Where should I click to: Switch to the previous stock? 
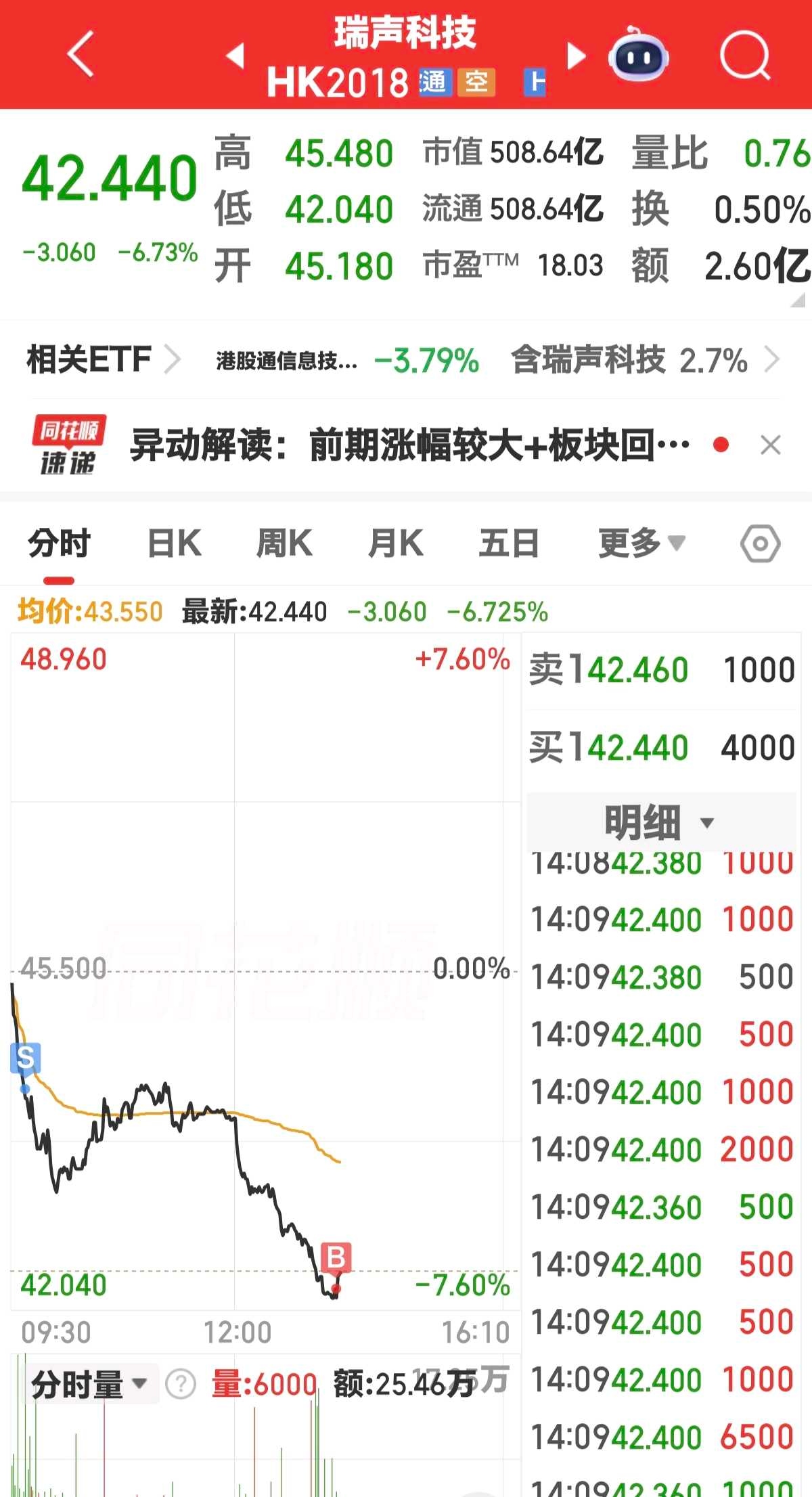click(x=235, y=55)
